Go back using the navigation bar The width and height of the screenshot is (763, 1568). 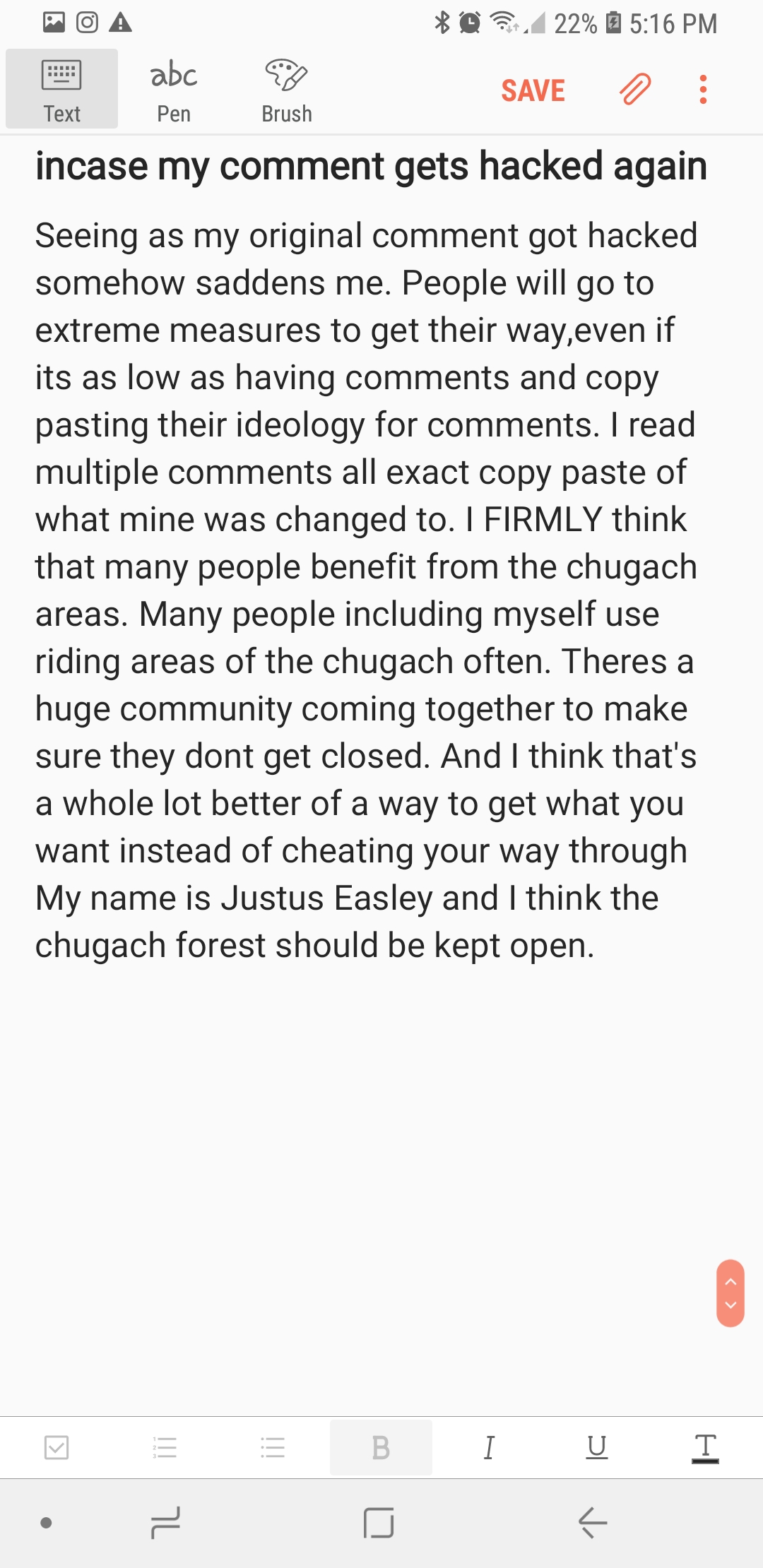[x=593, y=1522]
